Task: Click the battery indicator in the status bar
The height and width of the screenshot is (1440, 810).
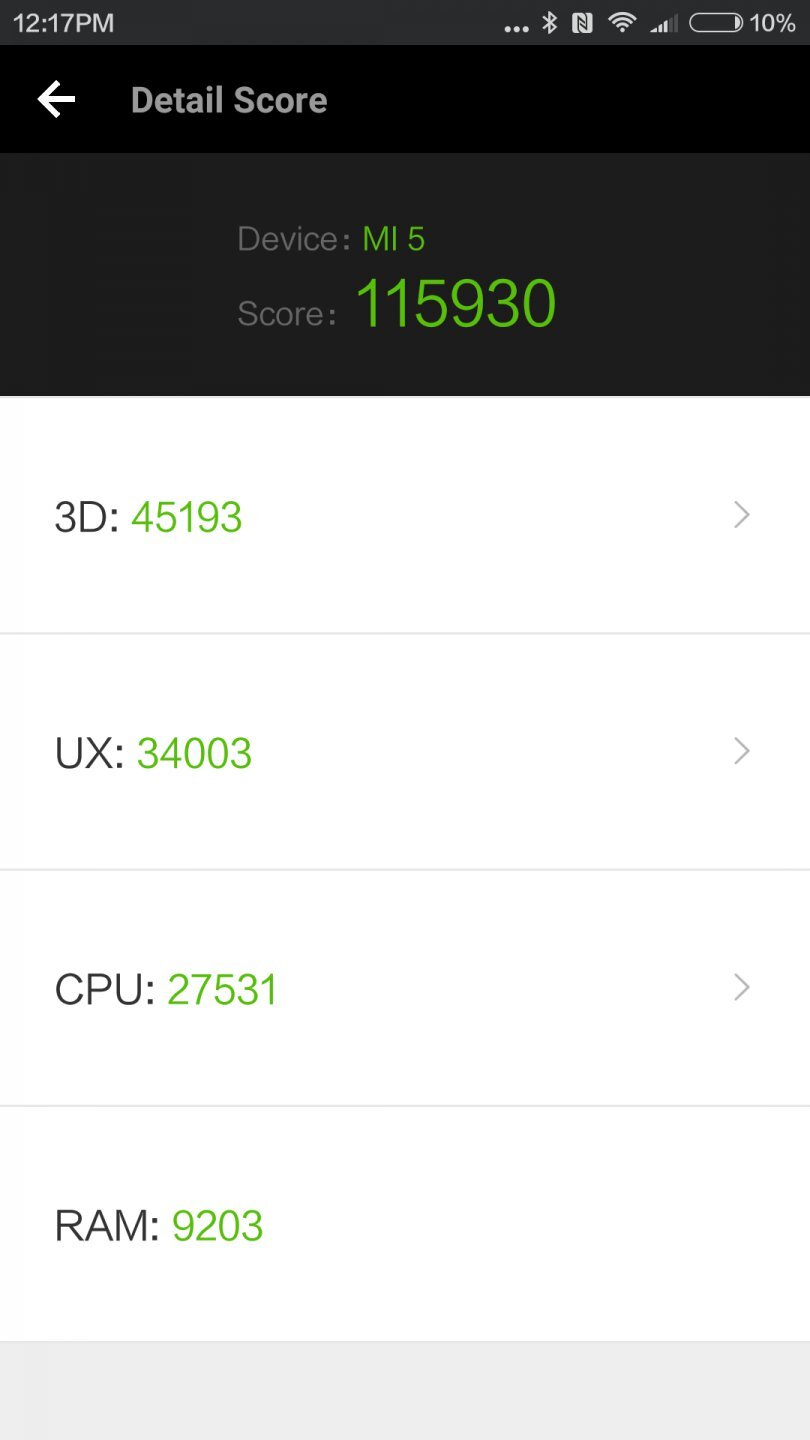Action: point(714,22)
